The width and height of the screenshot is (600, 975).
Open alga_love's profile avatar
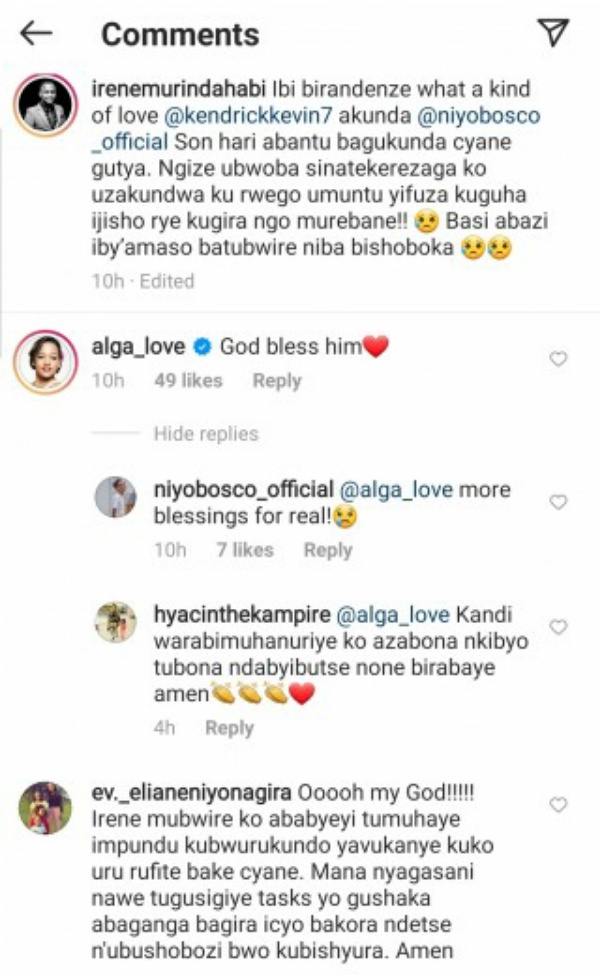click(x=44, y=359)
